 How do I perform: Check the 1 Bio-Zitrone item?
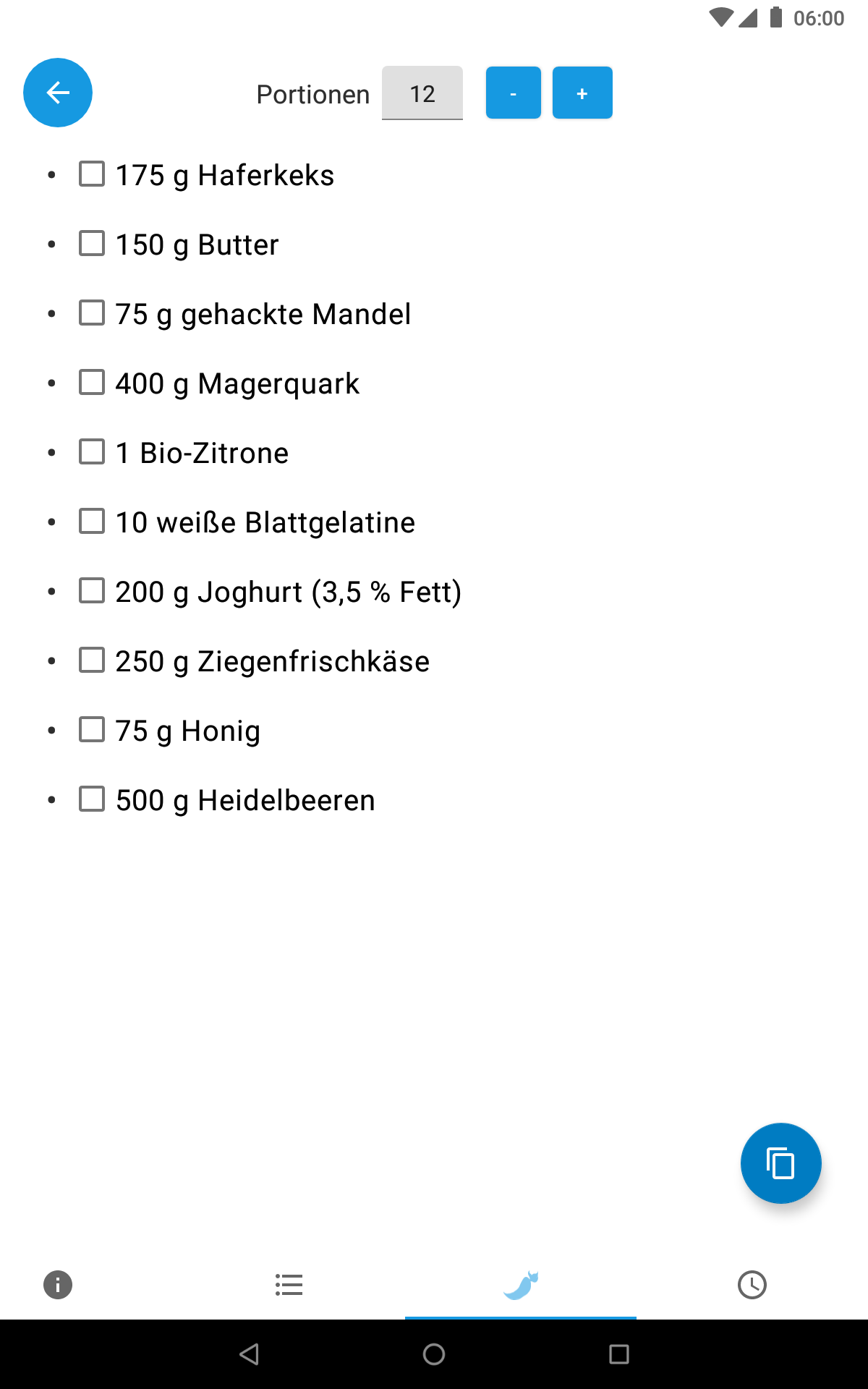tap(92, 452)
